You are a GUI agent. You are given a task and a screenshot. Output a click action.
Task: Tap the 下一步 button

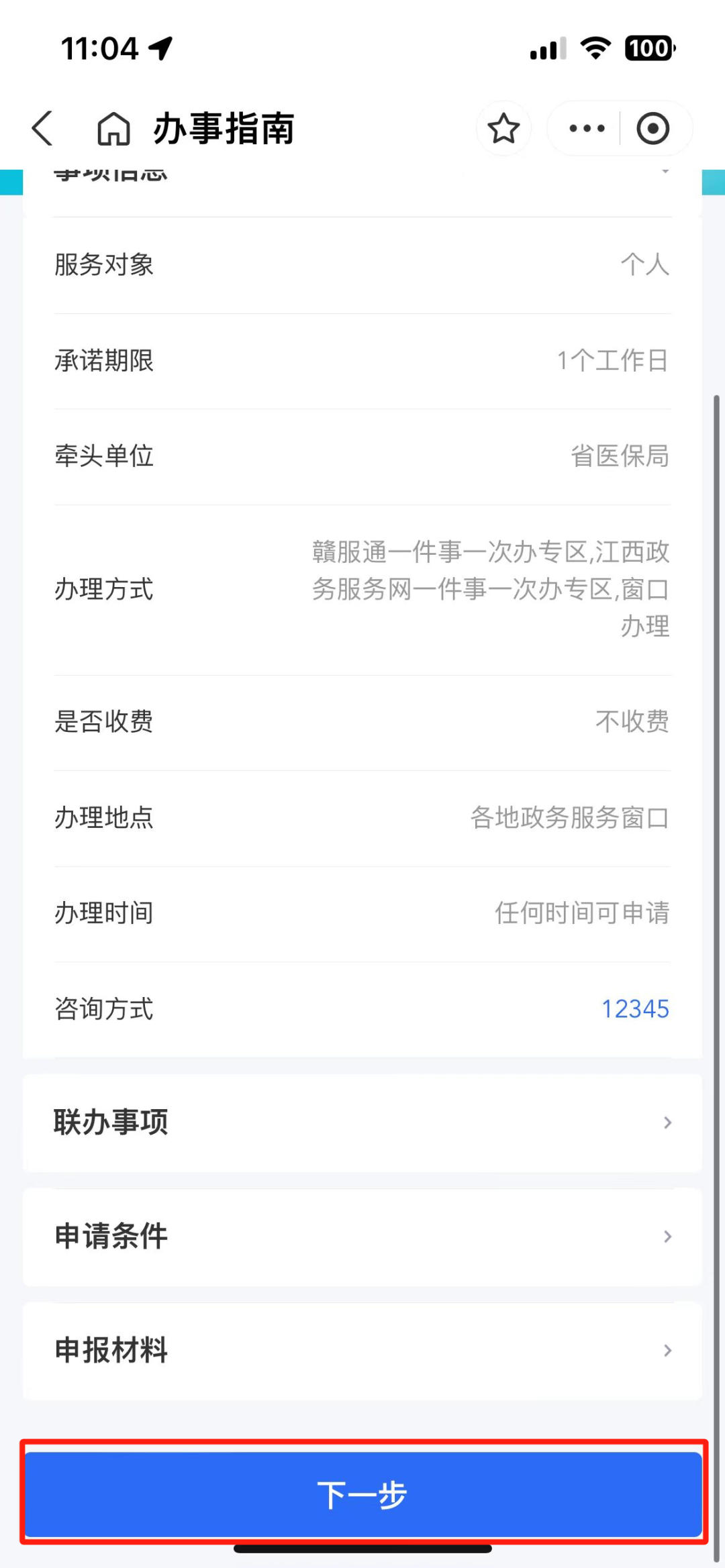[362, 1494]
